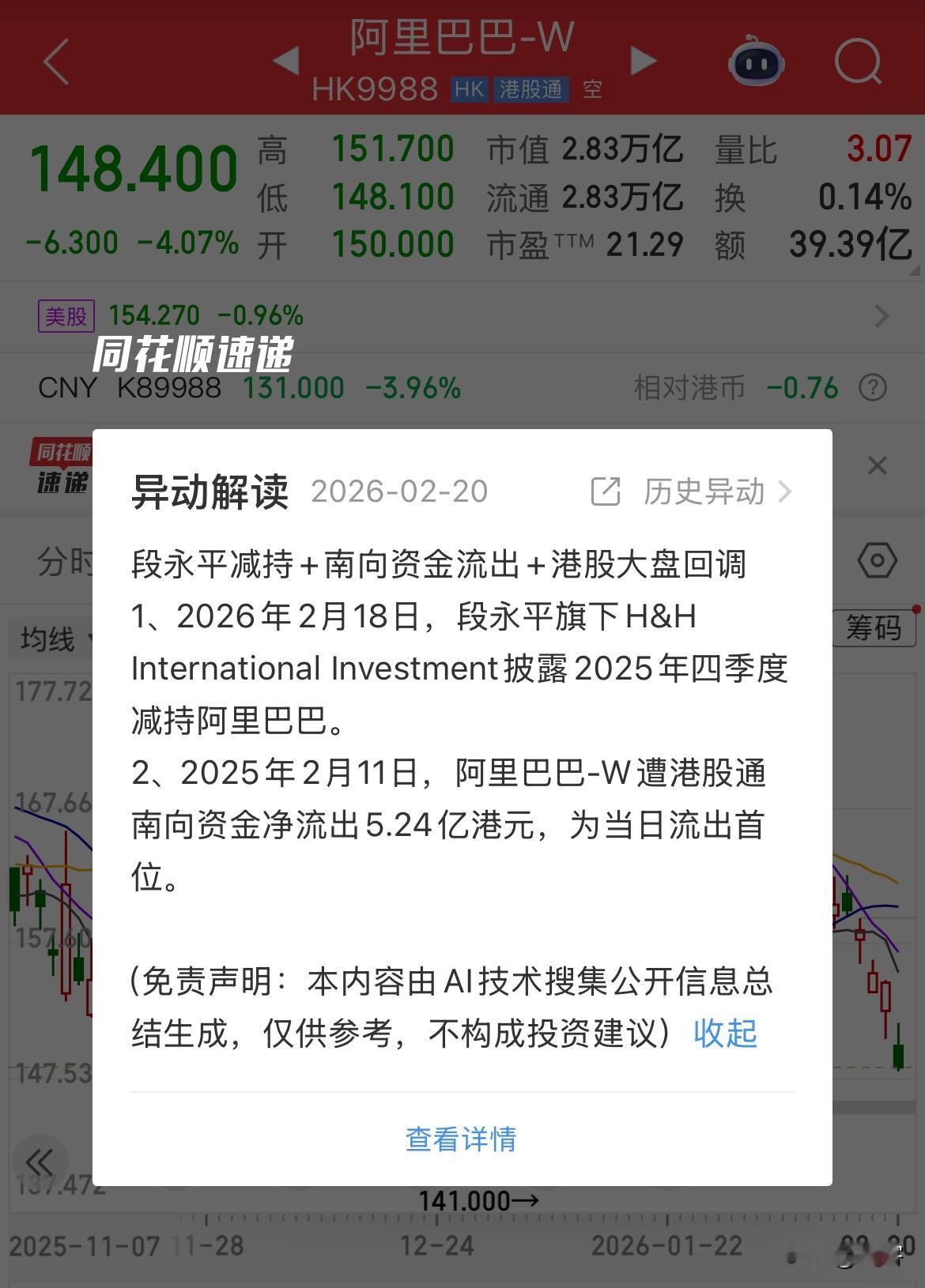
Task: Tap the 港股通 label under stock name
Action: [530, 89]
